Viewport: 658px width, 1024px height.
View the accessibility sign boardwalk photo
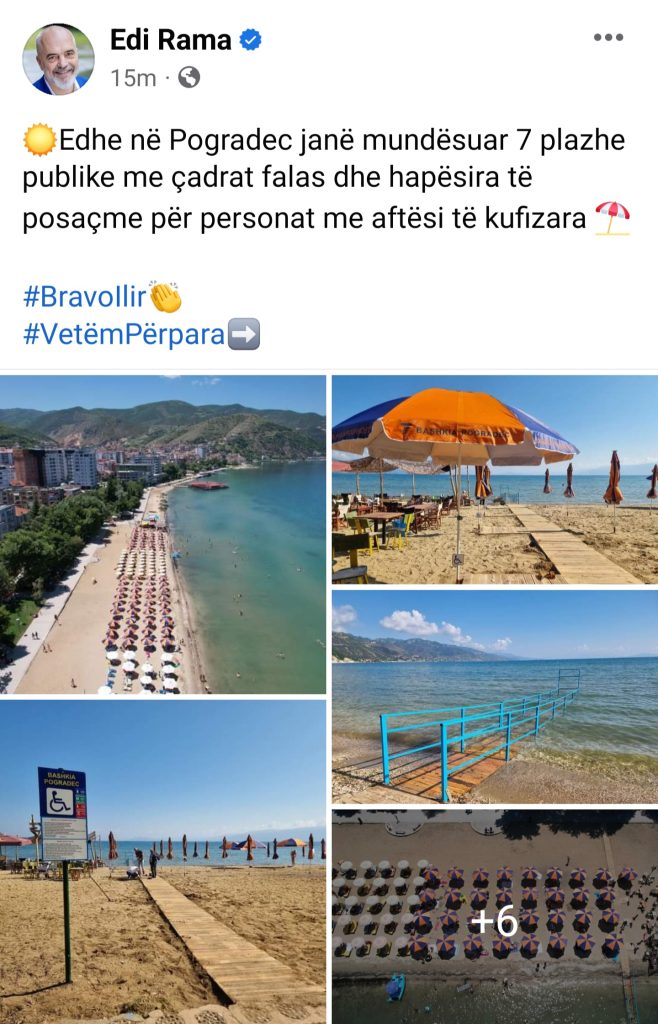[x=163, y=860]
